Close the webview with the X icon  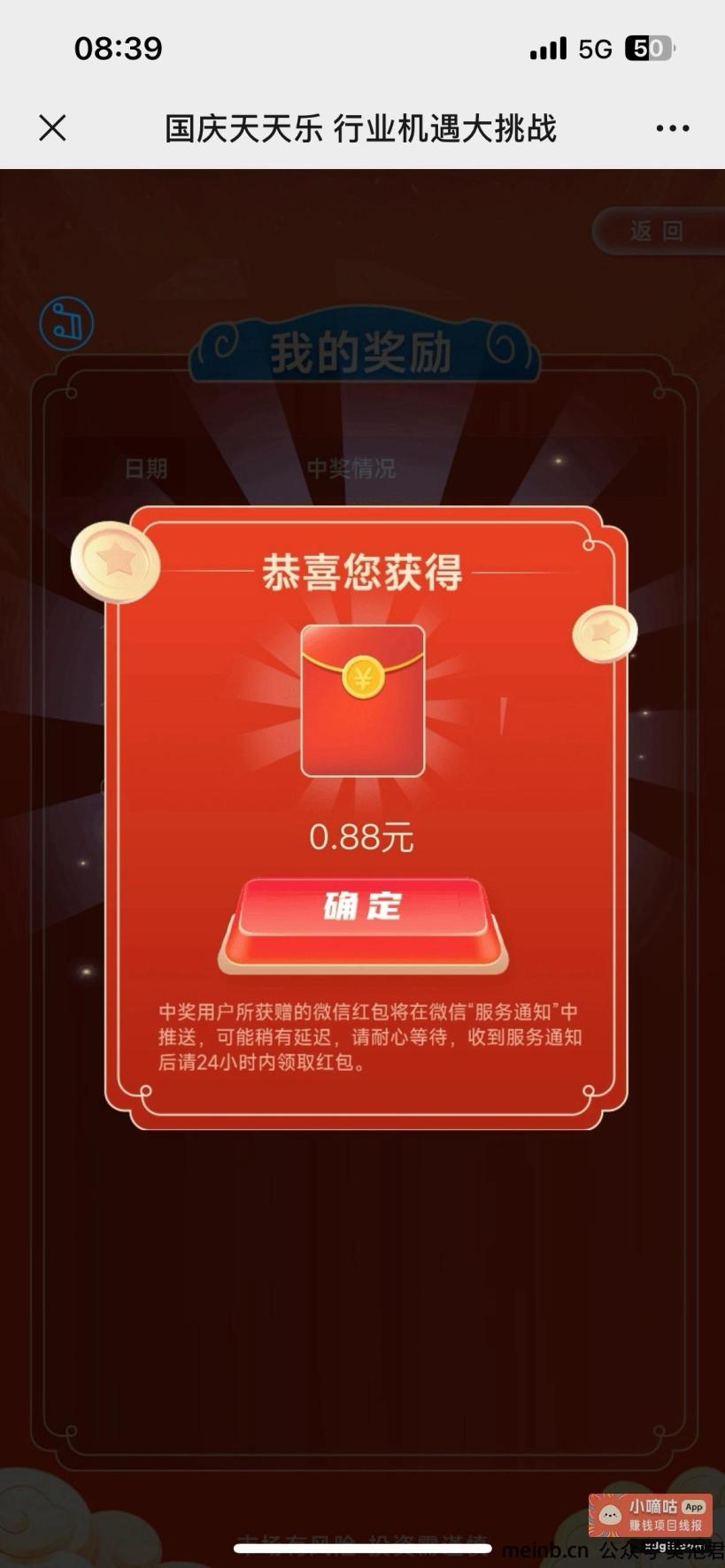52,128
